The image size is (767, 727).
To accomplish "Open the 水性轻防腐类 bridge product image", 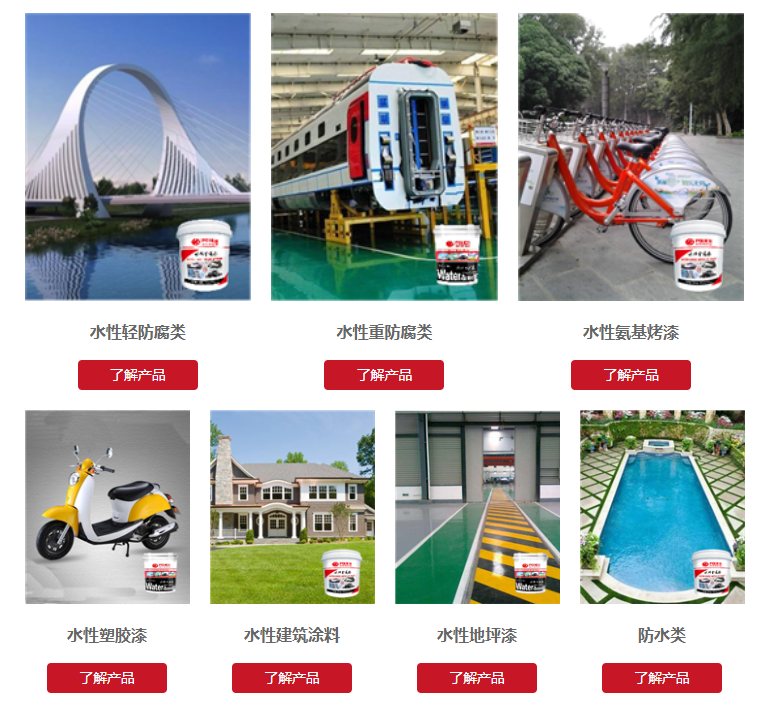I will coord(138,156).
